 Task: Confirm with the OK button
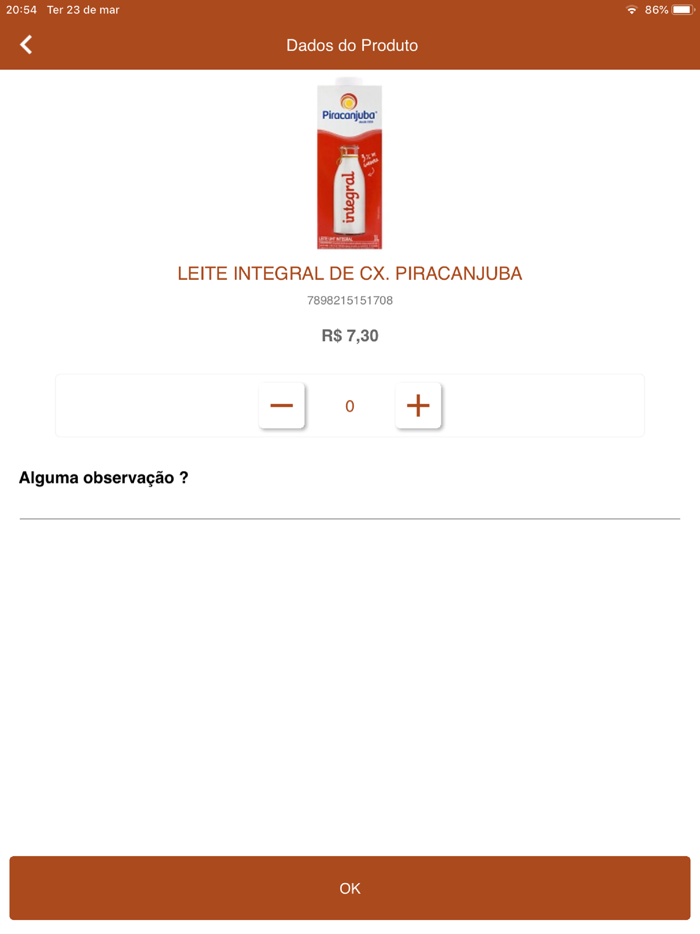(x=350, y=888)
